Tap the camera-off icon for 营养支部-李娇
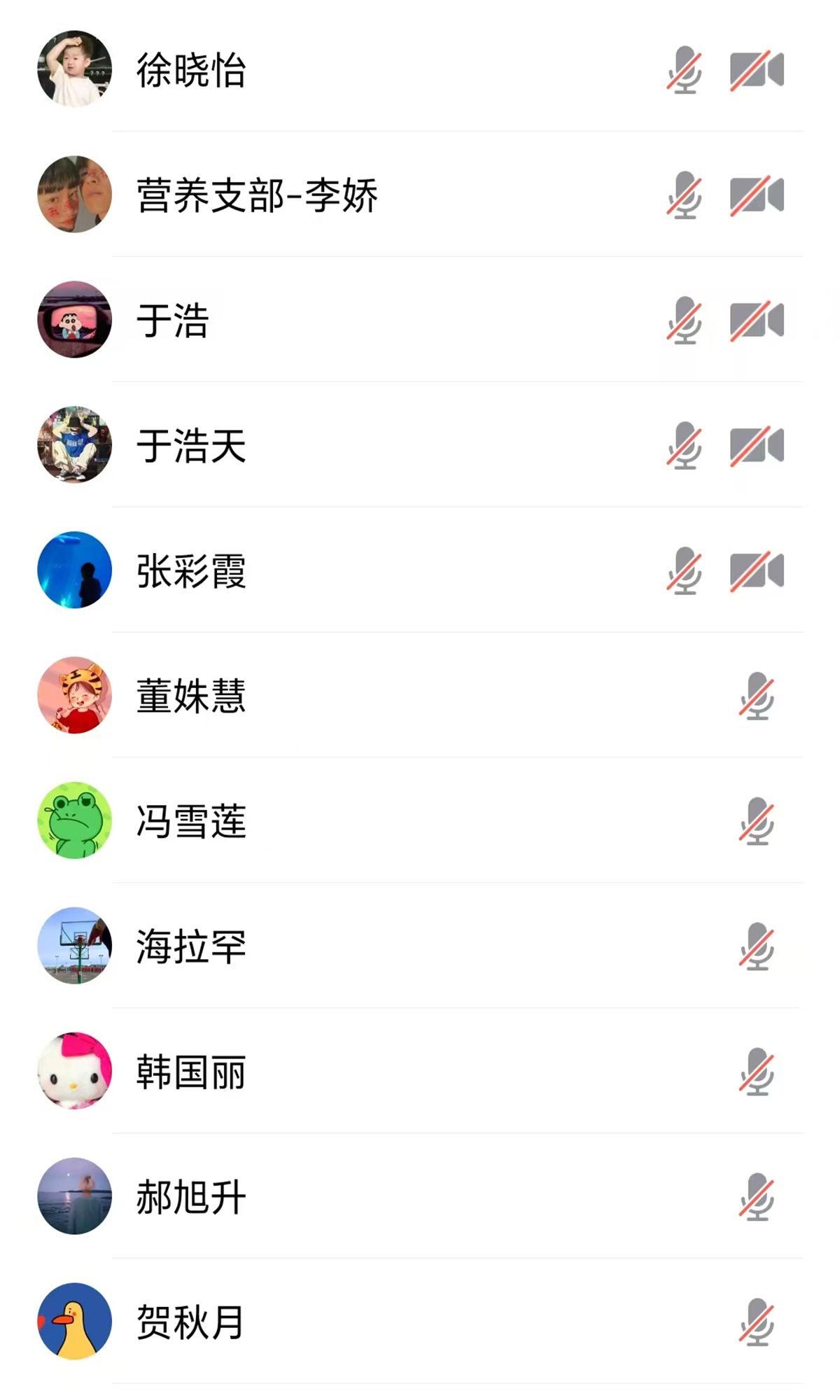840x1400 pixels. click(757, 195)
